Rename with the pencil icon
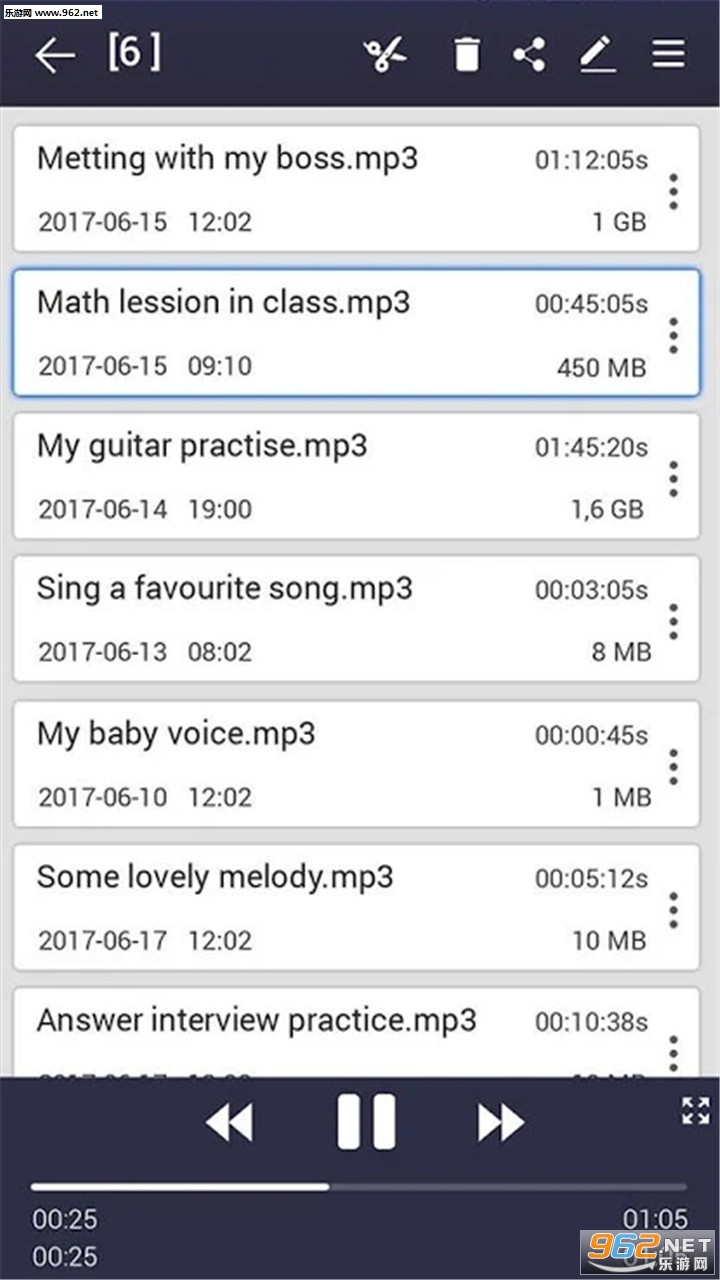This screenshot has width=720, height=1280. [x=597, y=55]
